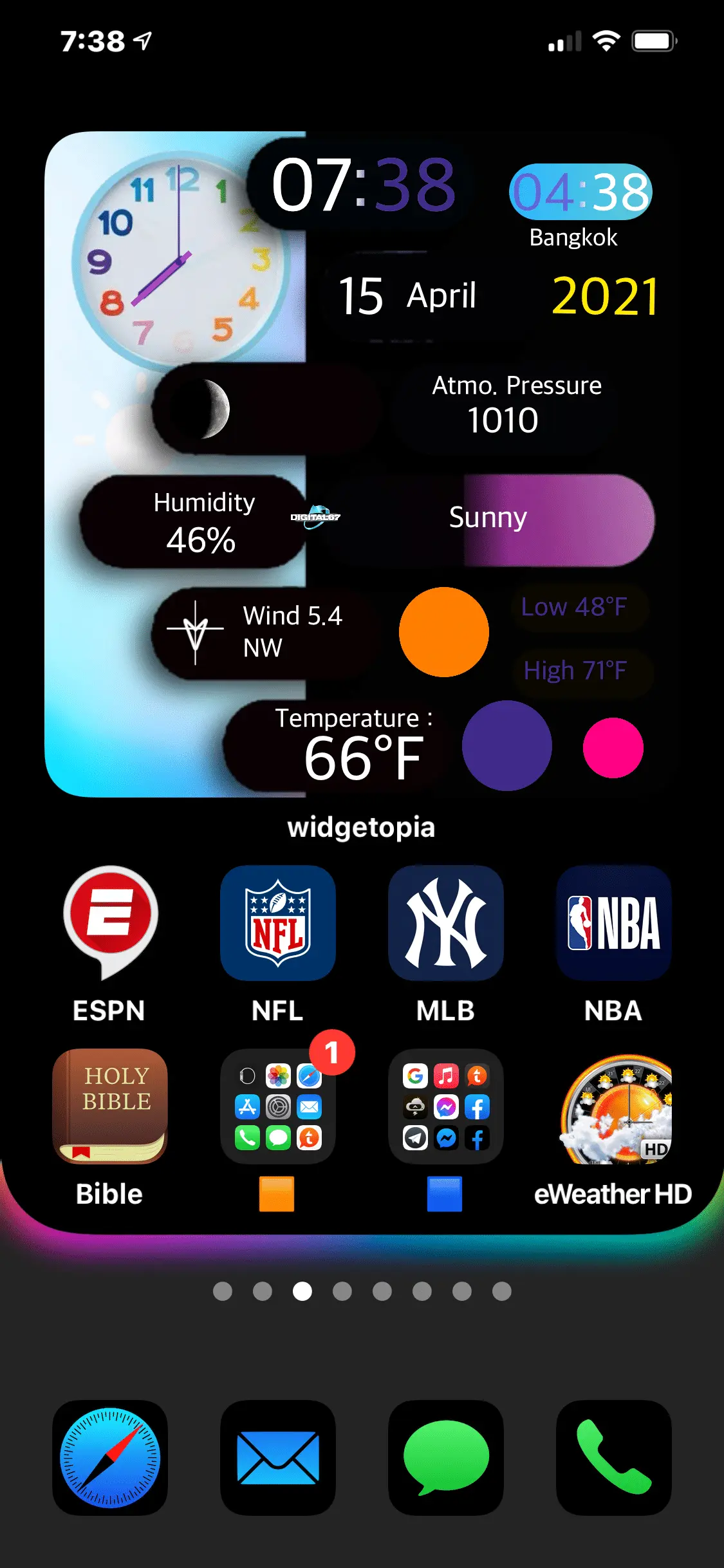Open the NBA app
724x1568 pixels.
(x=613, y=922)
